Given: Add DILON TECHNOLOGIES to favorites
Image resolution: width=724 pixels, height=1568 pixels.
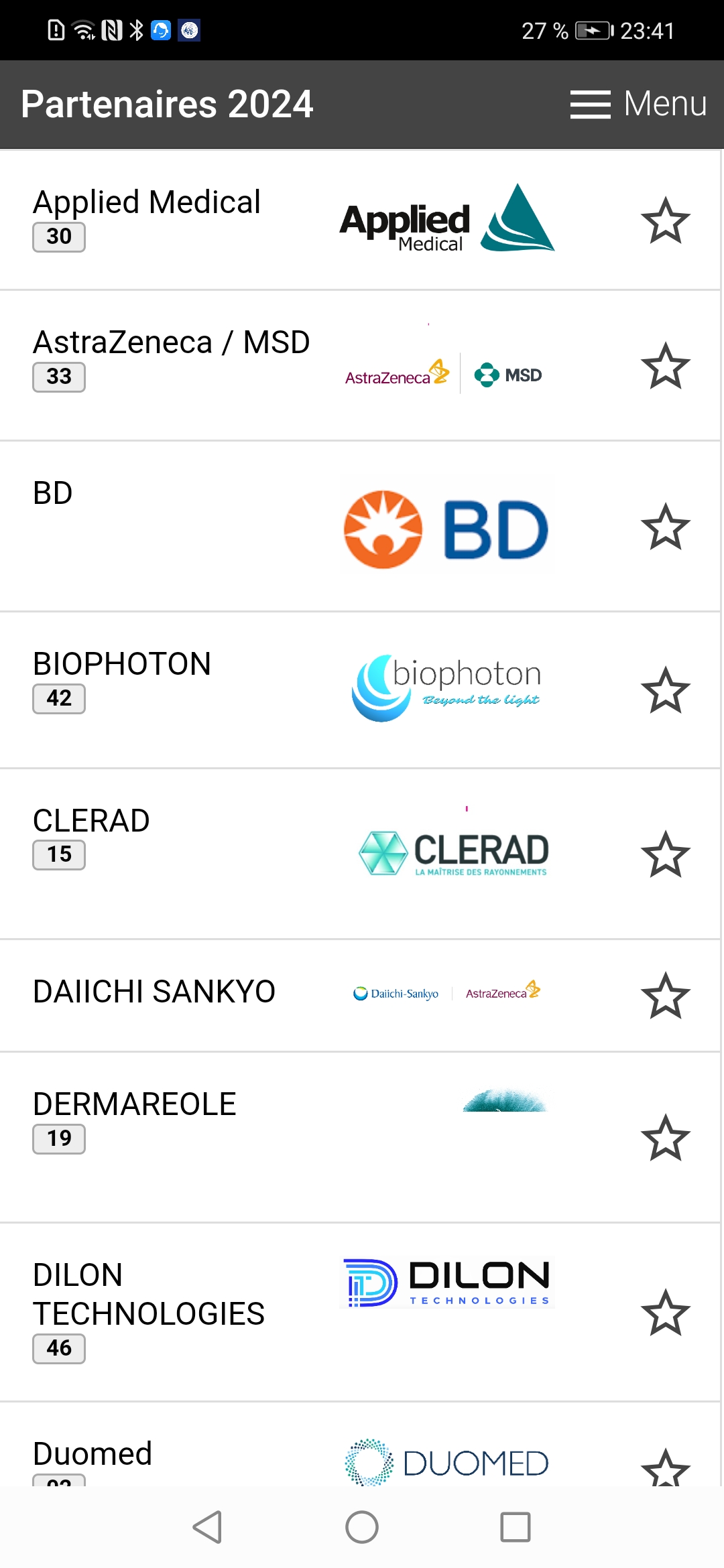Looking at the screenshot, I should [665, 1313].
